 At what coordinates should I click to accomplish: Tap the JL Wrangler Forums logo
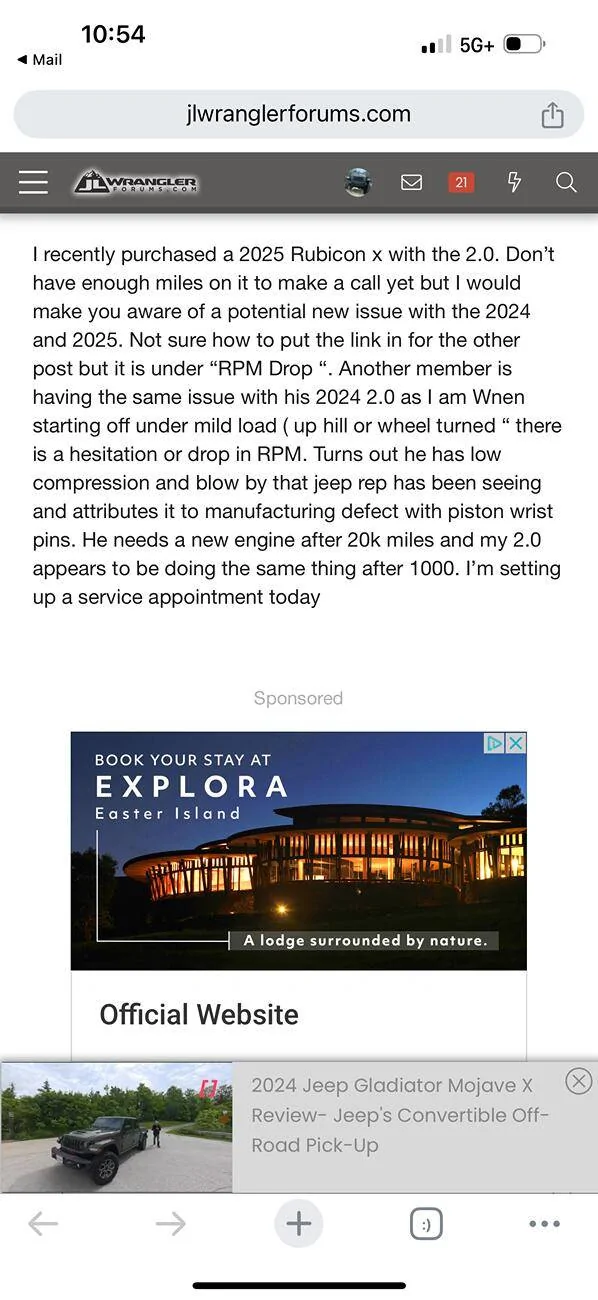[x=136, y=182]
